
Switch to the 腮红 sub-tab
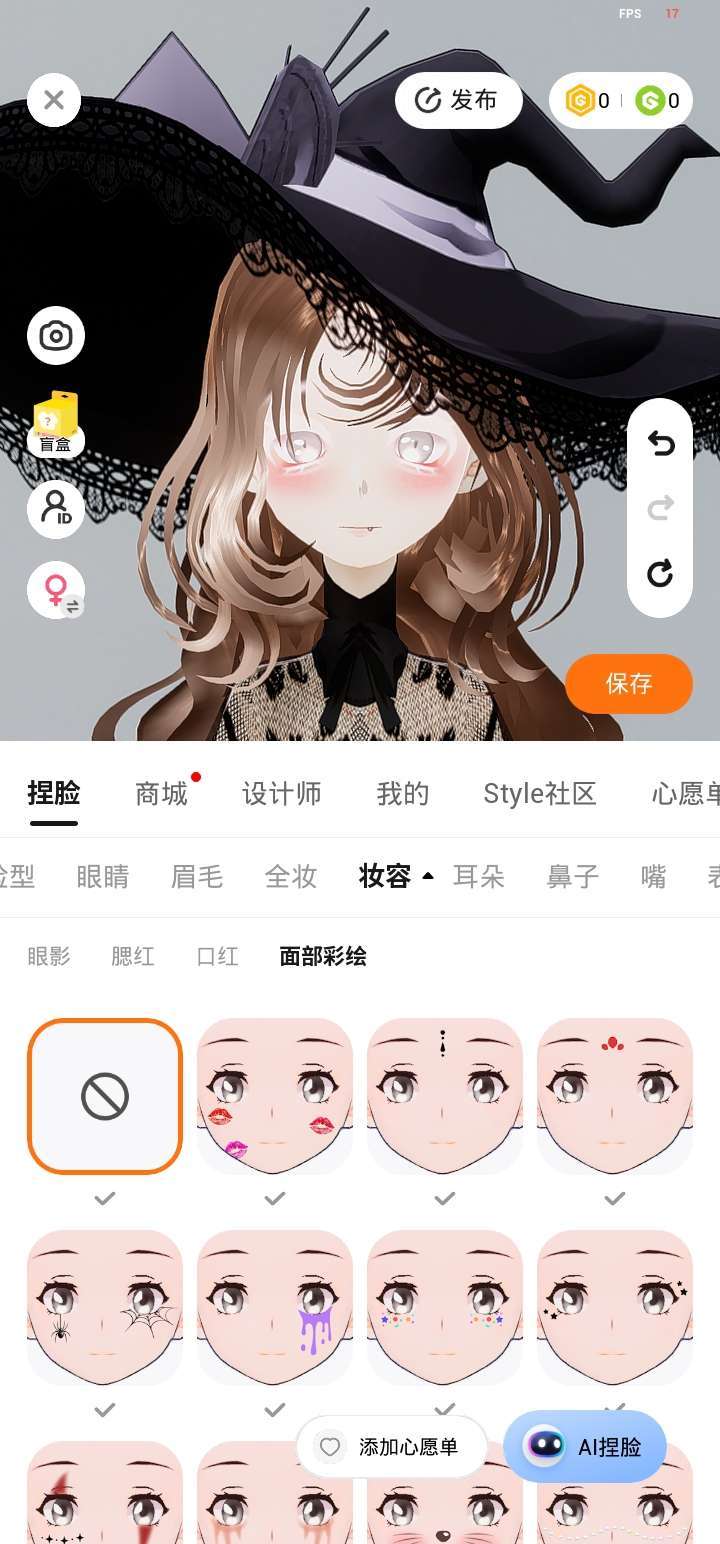[133, 956]
